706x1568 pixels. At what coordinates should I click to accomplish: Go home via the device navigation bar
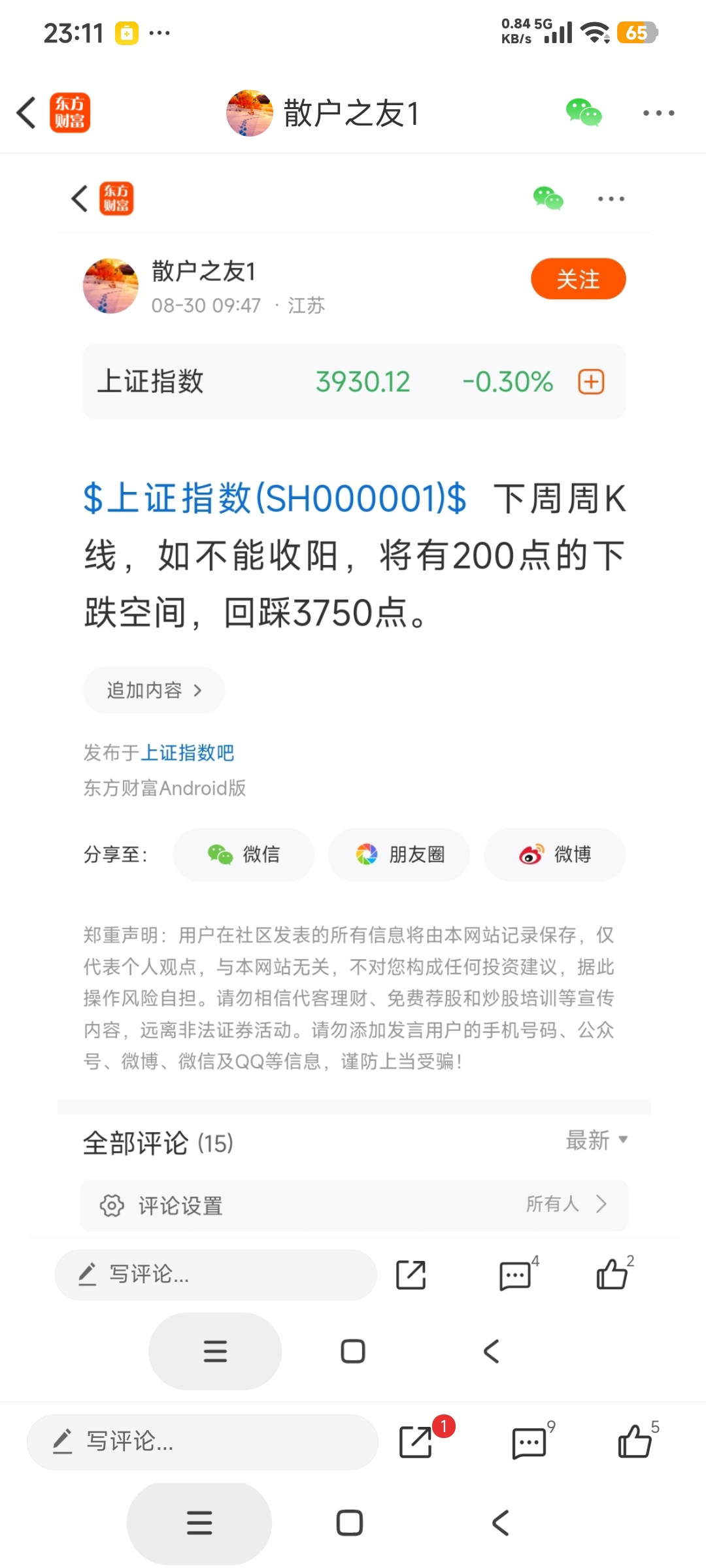[350, 1523]
